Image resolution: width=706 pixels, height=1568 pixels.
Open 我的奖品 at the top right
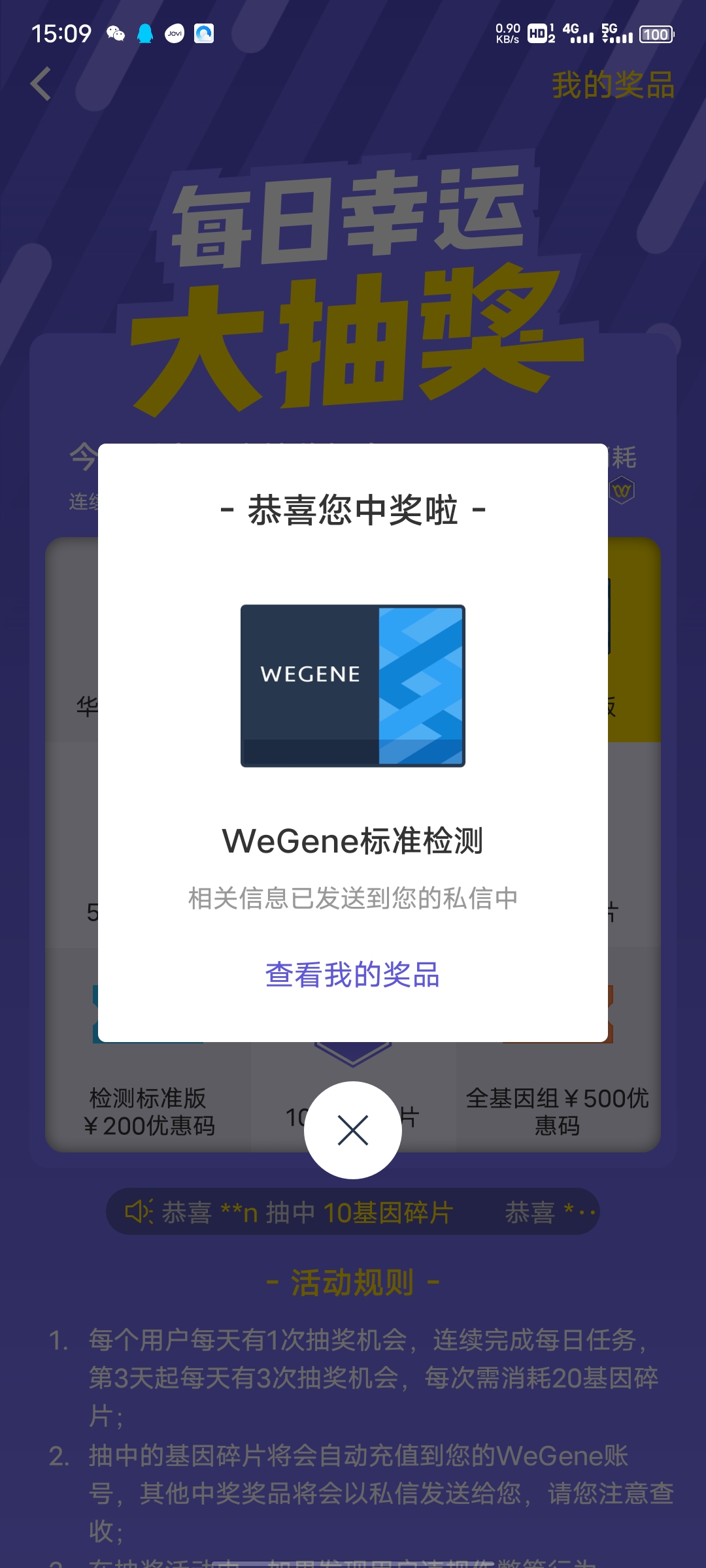click(613, 86)
